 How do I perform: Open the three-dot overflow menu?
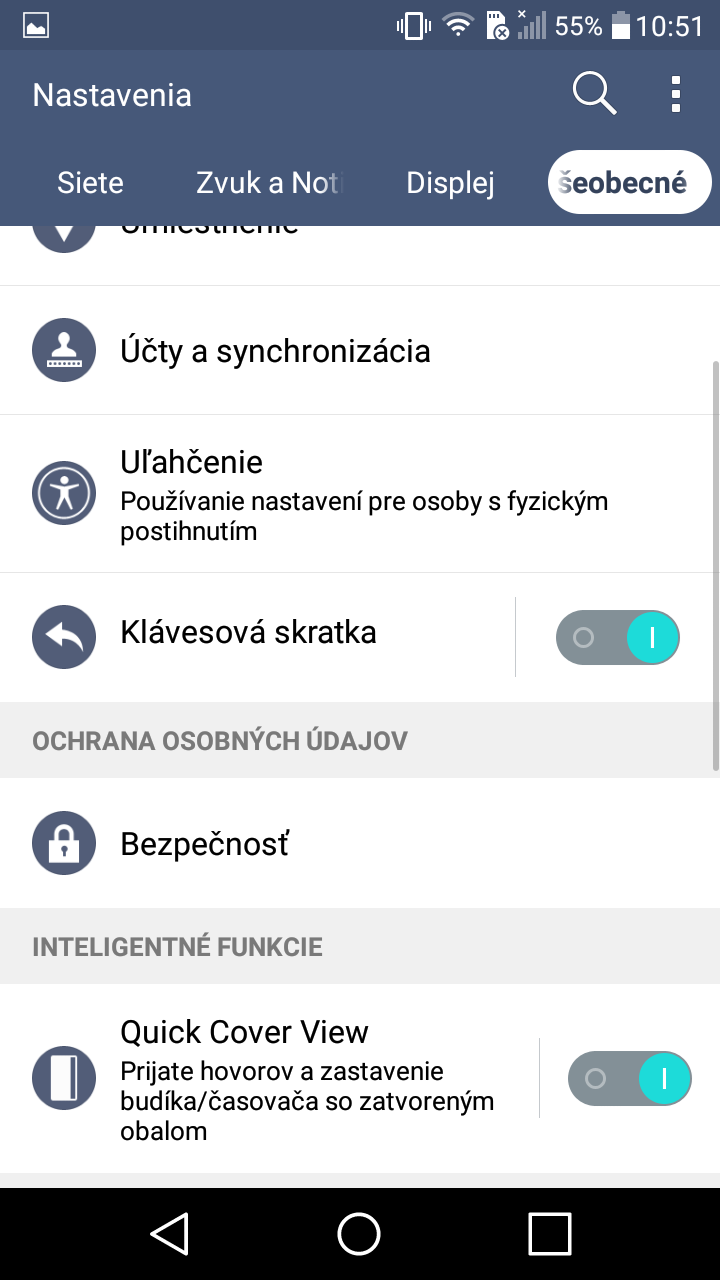pos(676,95)
